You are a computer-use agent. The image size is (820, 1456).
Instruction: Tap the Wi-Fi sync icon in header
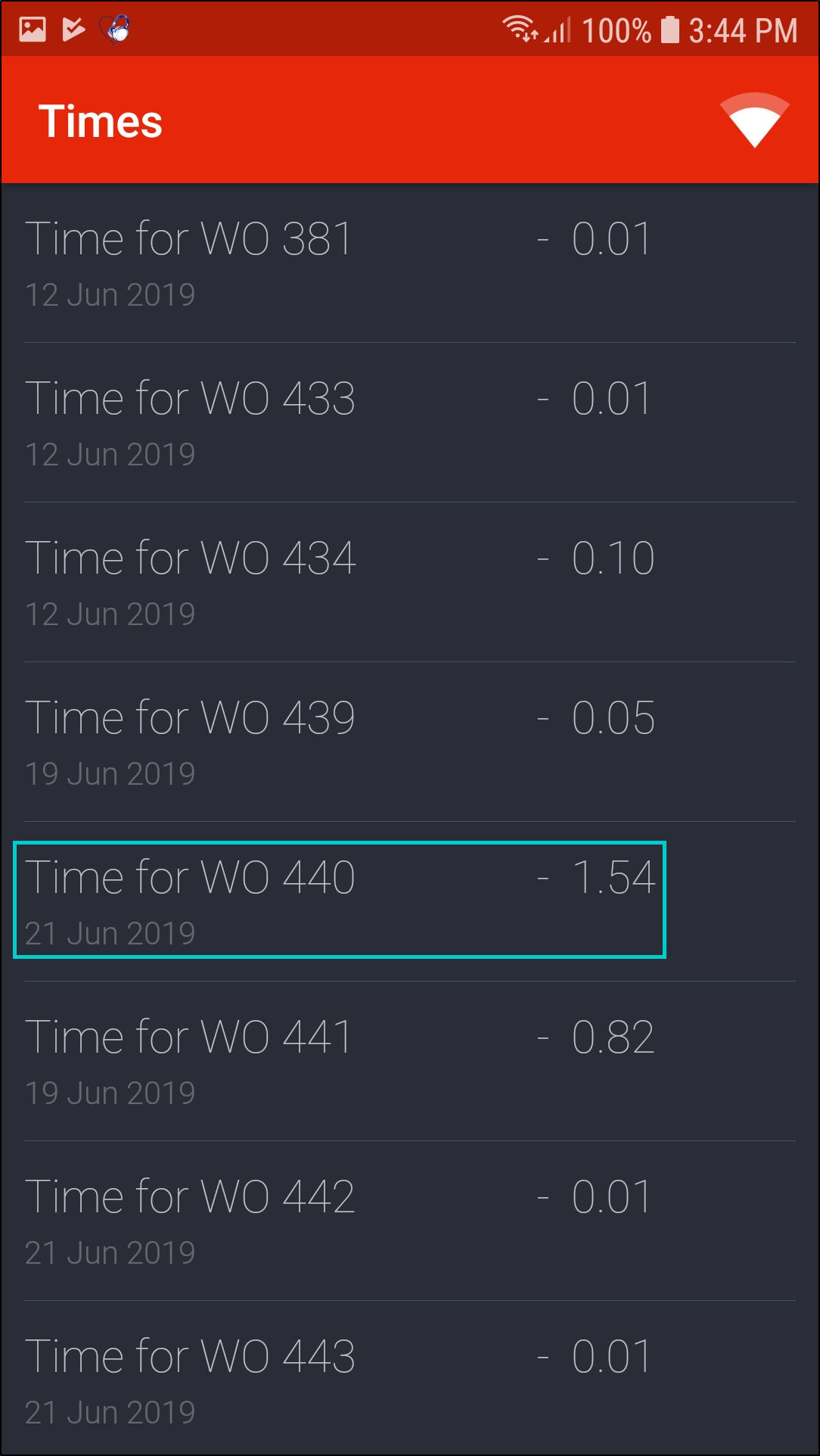coord(754,120)
